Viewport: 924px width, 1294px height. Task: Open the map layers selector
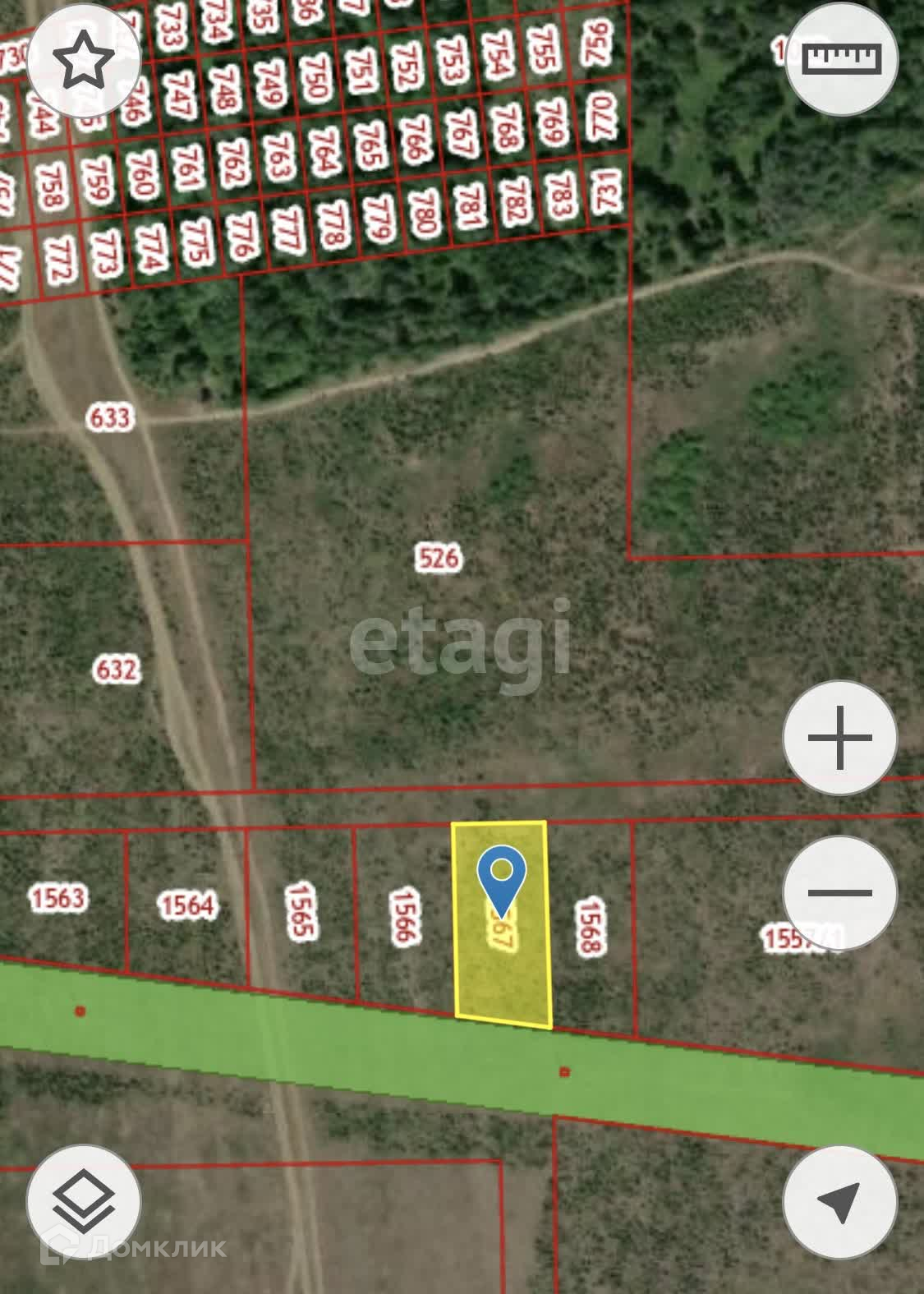tap(84, 1201)
